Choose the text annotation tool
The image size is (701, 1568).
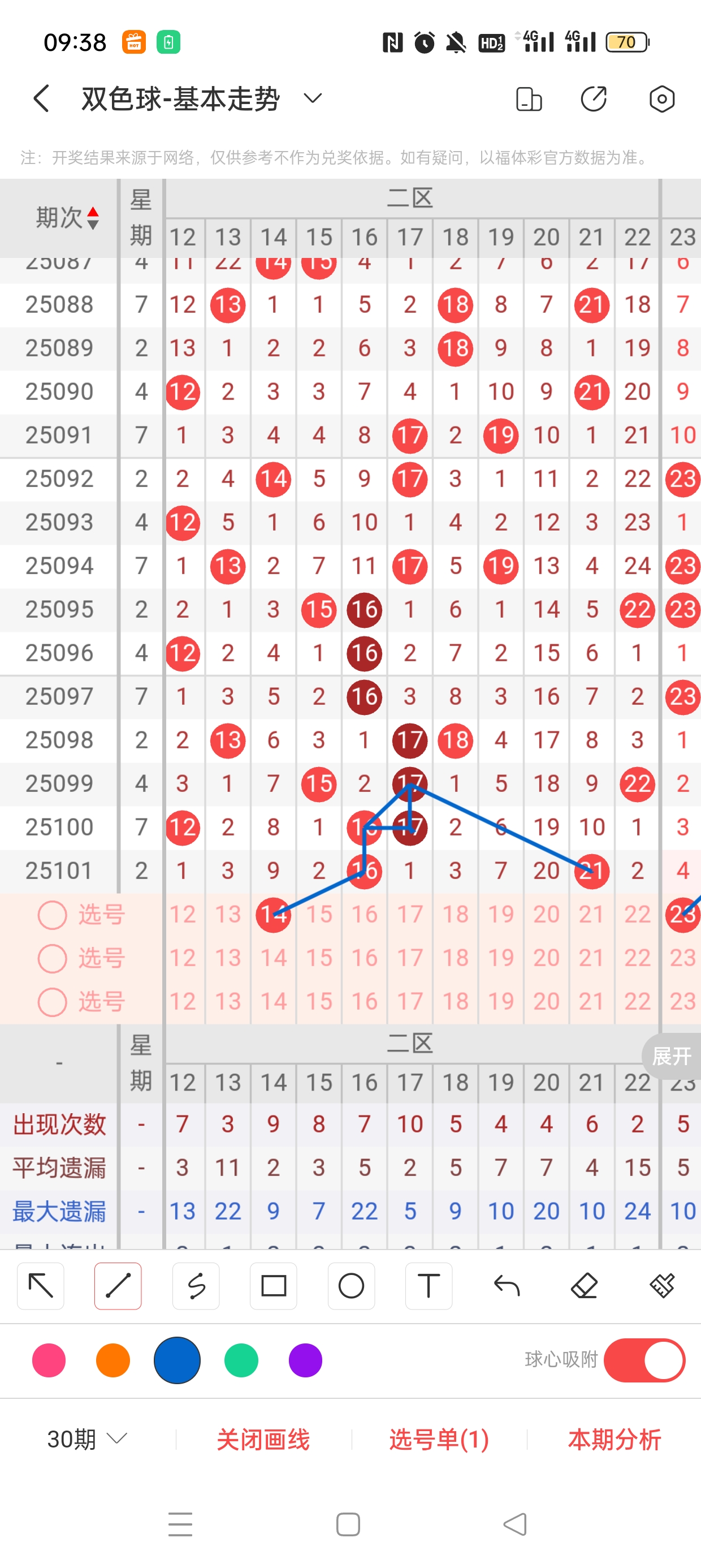coord(429,1286)
